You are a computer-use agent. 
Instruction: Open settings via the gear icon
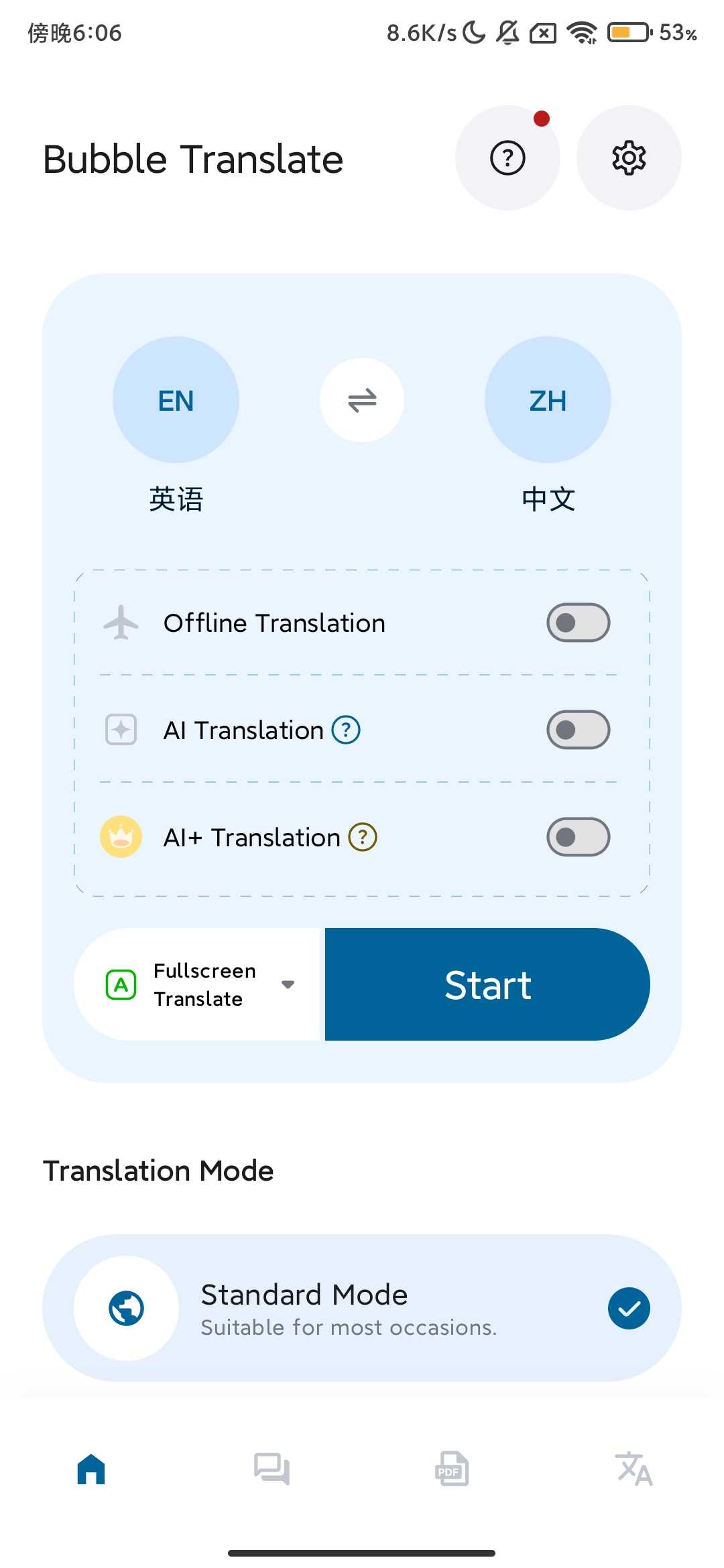[629, 158]
